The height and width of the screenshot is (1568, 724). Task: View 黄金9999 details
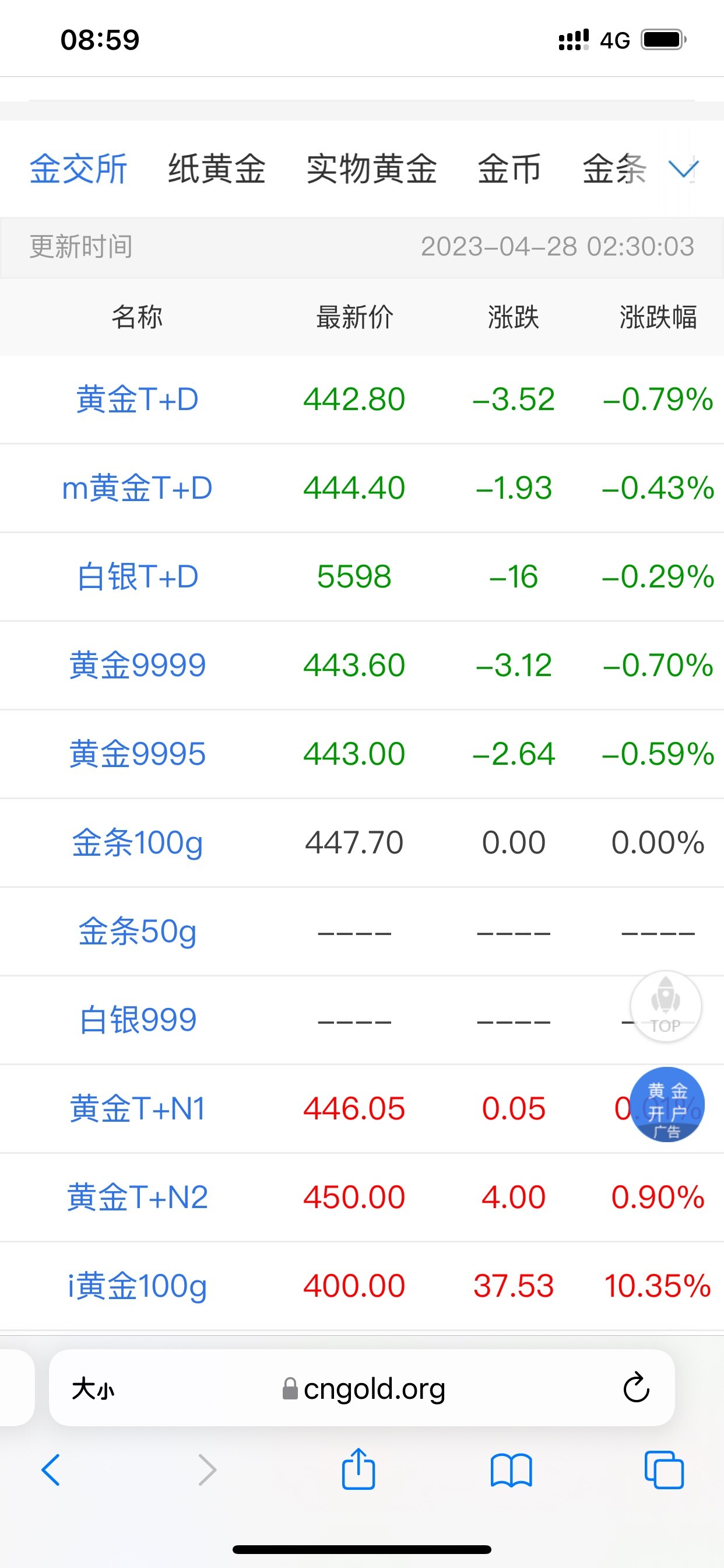click(x=137, y=664)
